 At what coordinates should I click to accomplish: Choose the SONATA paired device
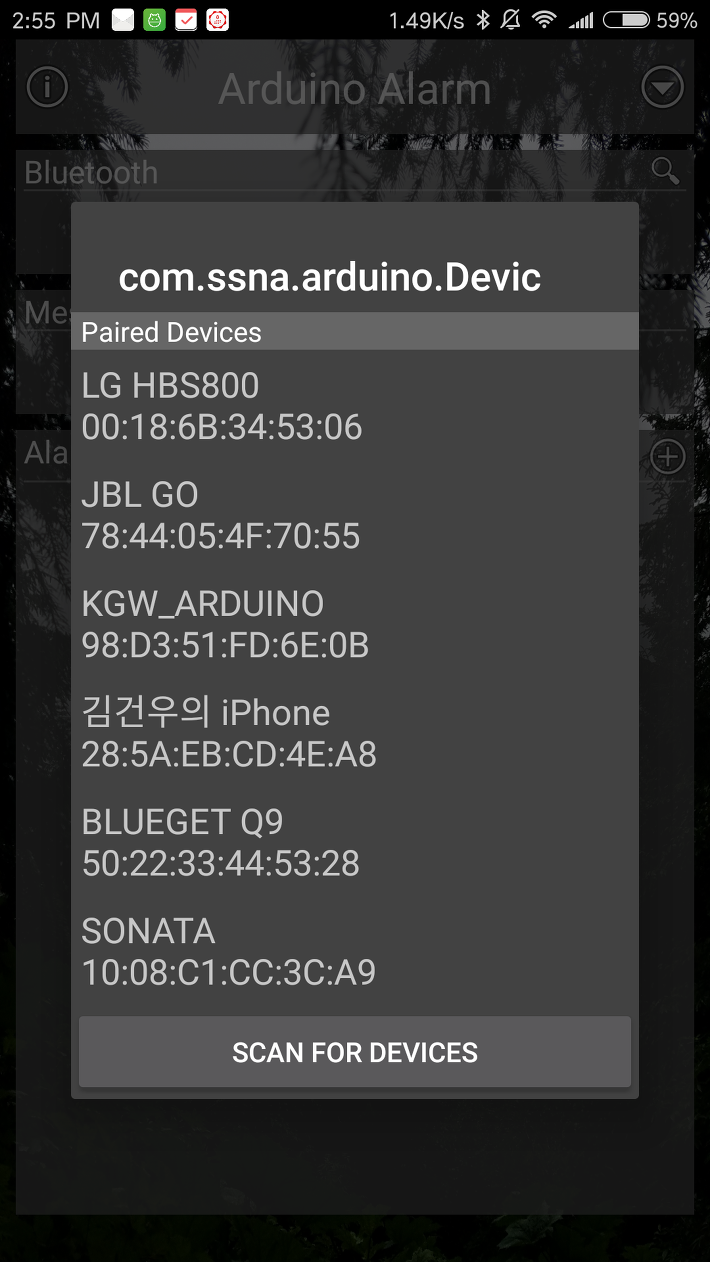click(355, 951)
